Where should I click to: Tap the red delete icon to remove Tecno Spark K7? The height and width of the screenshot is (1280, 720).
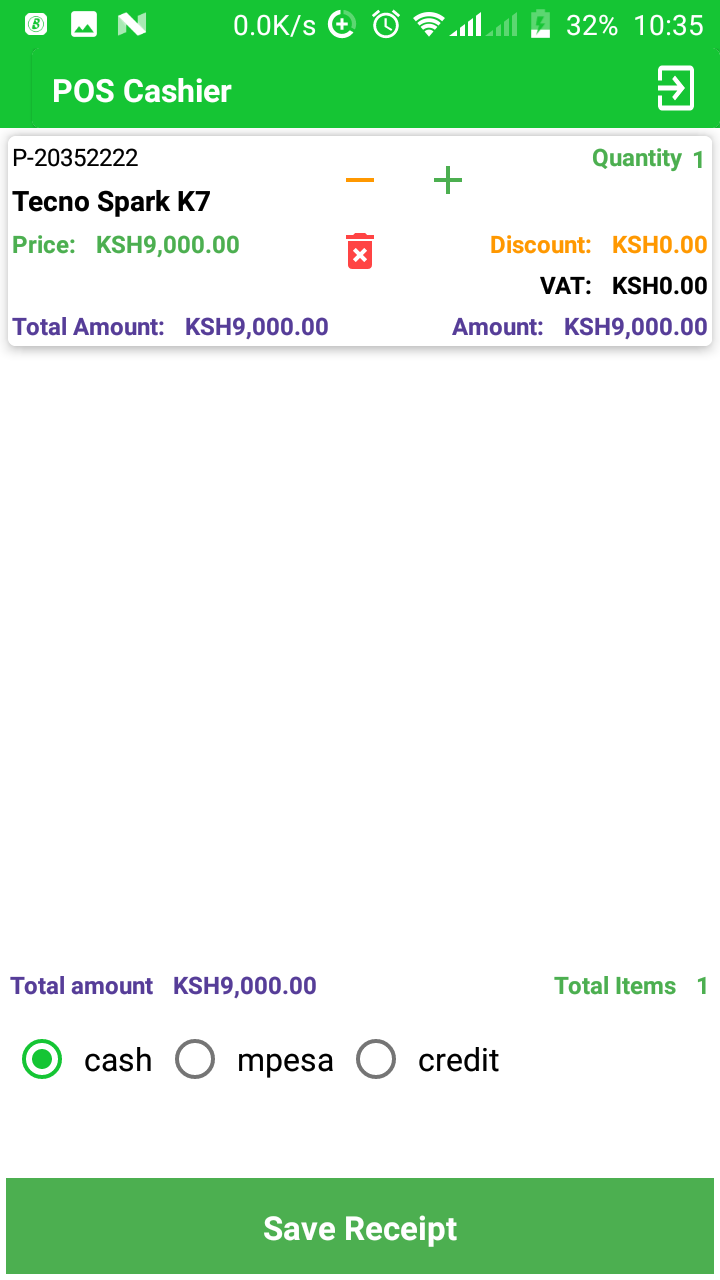[359, 250]
